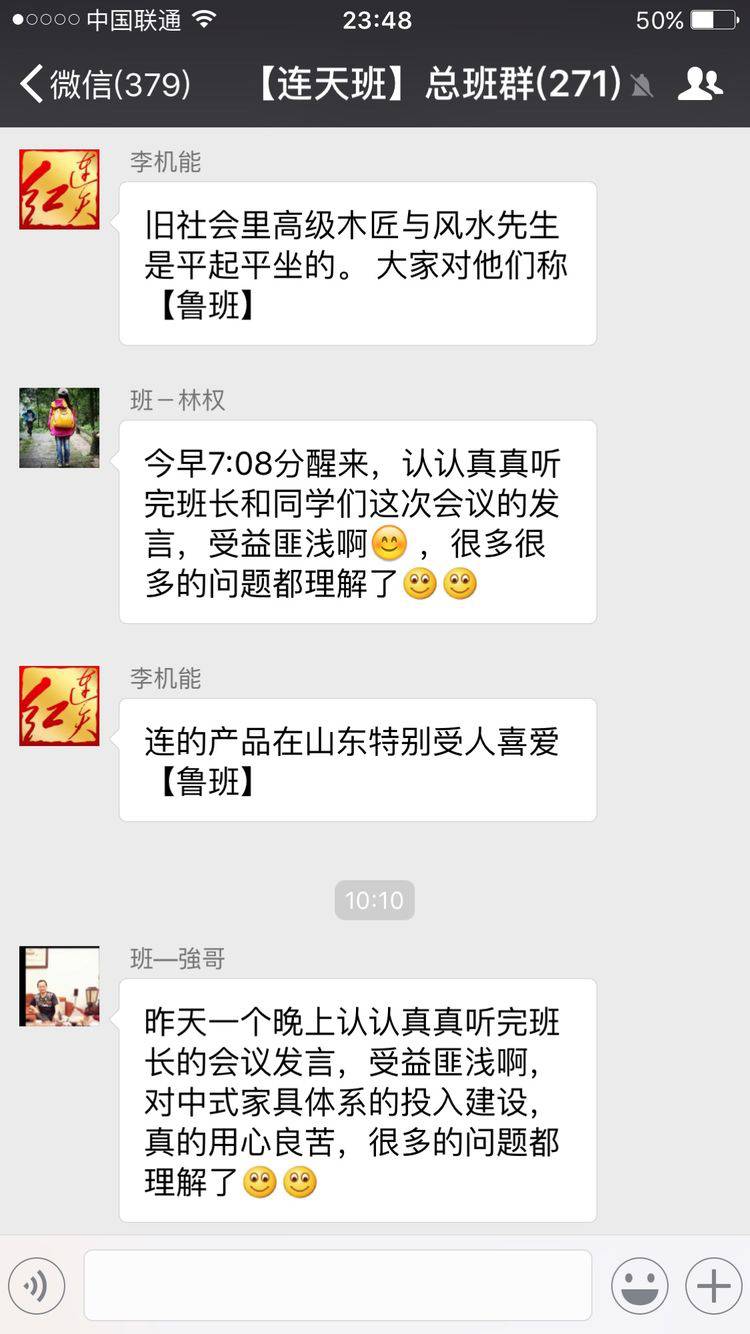Switch to voice message input
The width and height of the screenshot is (750, 1334).
point(37,1285)
